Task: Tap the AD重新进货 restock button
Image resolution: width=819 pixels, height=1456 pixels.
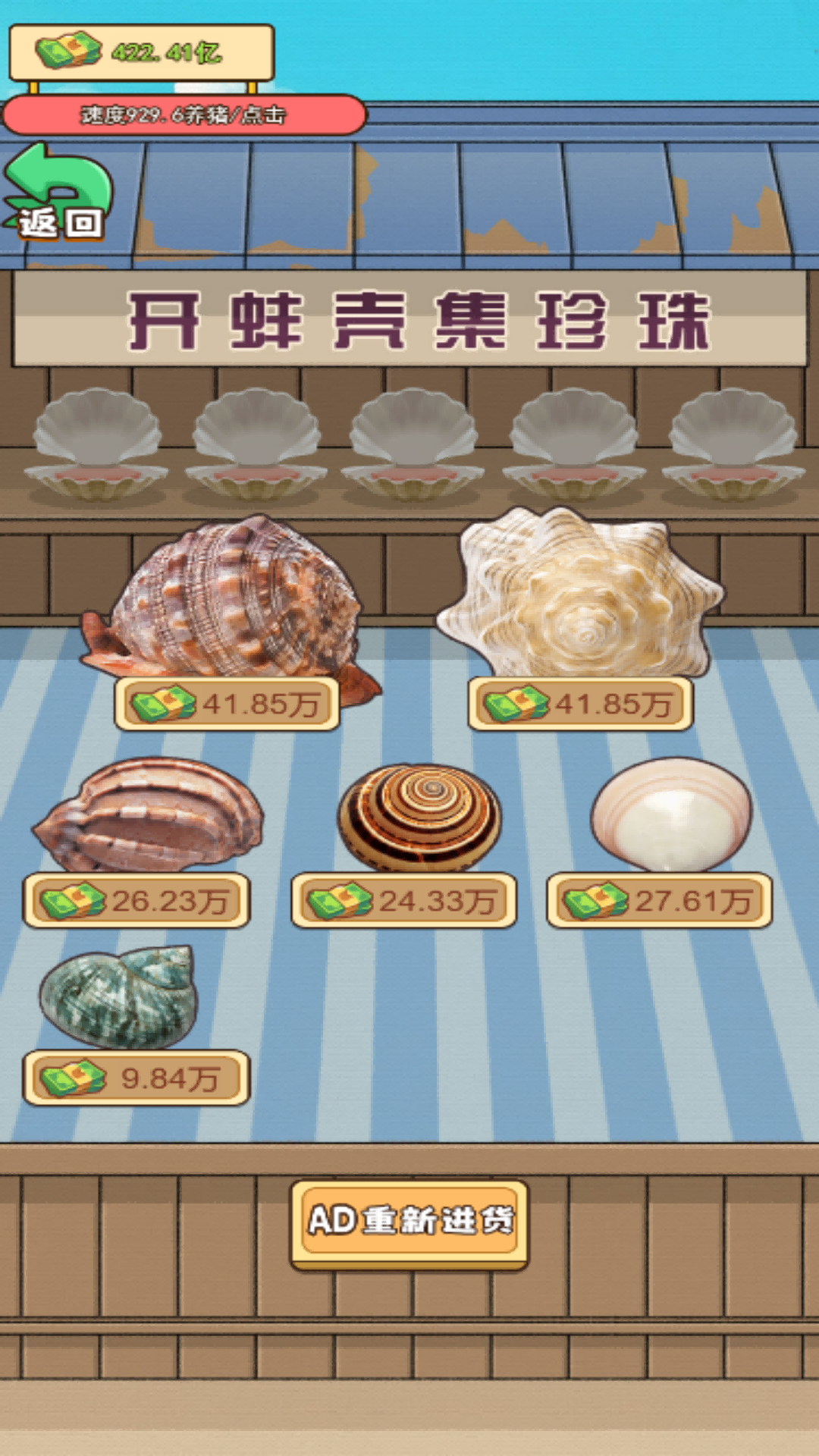Action: tap(409, 1221)
